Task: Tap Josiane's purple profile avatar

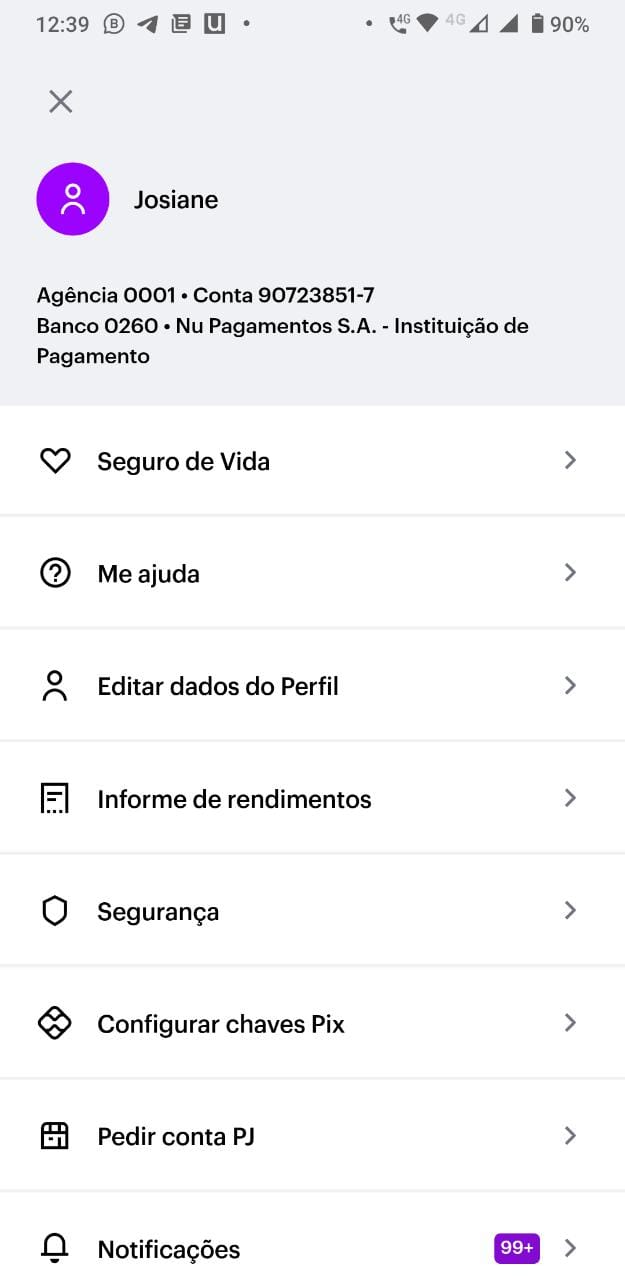Action: pos(72,199)
